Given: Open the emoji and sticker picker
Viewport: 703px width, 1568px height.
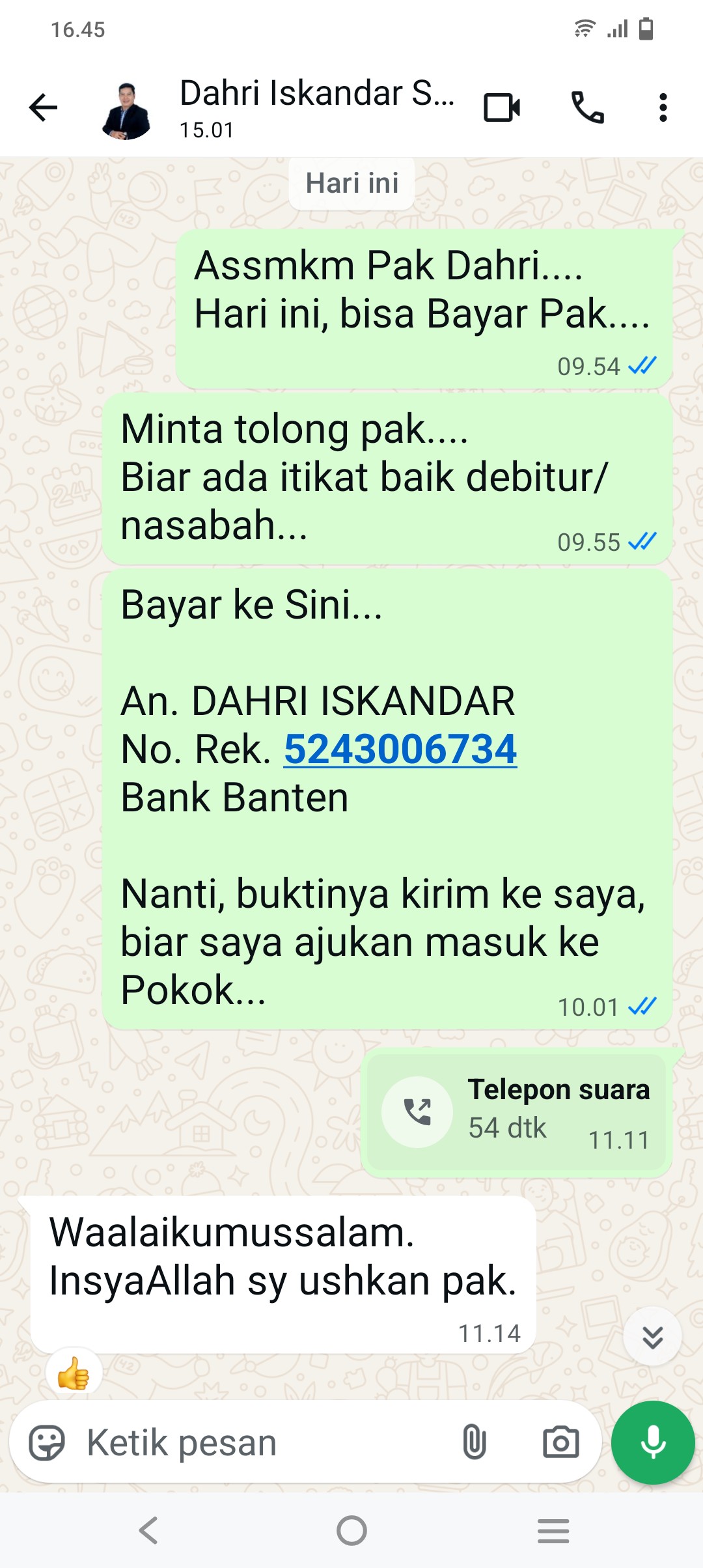Looking at the screenshot, I should (47, 1443).
